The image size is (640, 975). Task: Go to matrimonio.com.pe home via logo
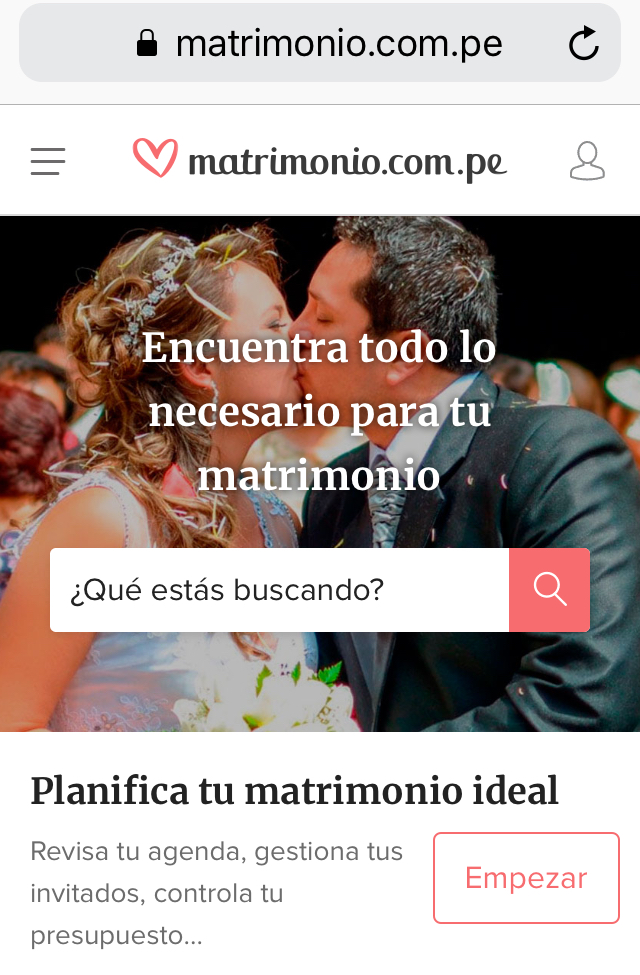(320, 161)
